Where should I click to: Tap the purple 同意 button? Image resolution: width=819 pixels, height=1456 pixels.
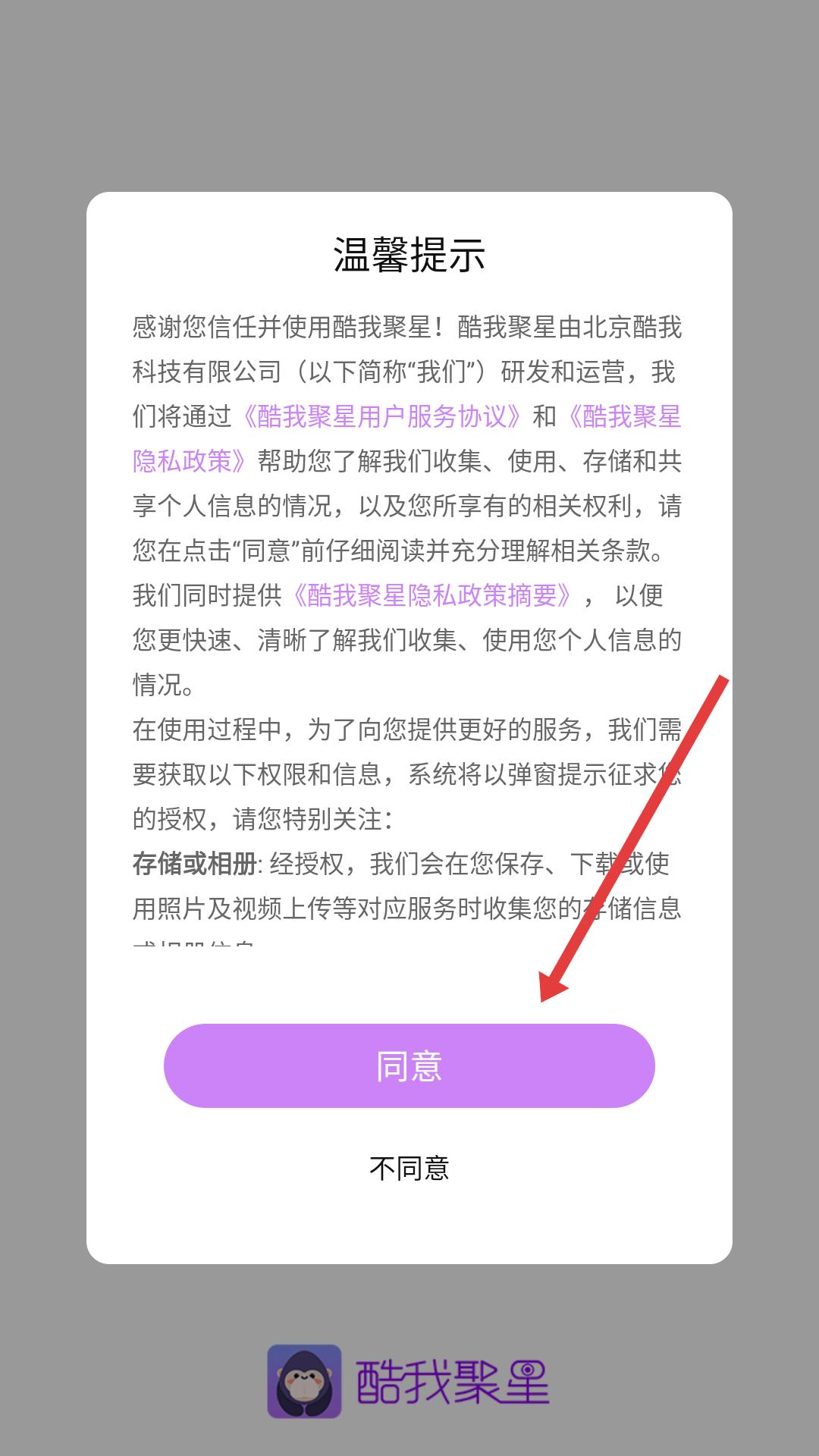(x=409, y=1065)
